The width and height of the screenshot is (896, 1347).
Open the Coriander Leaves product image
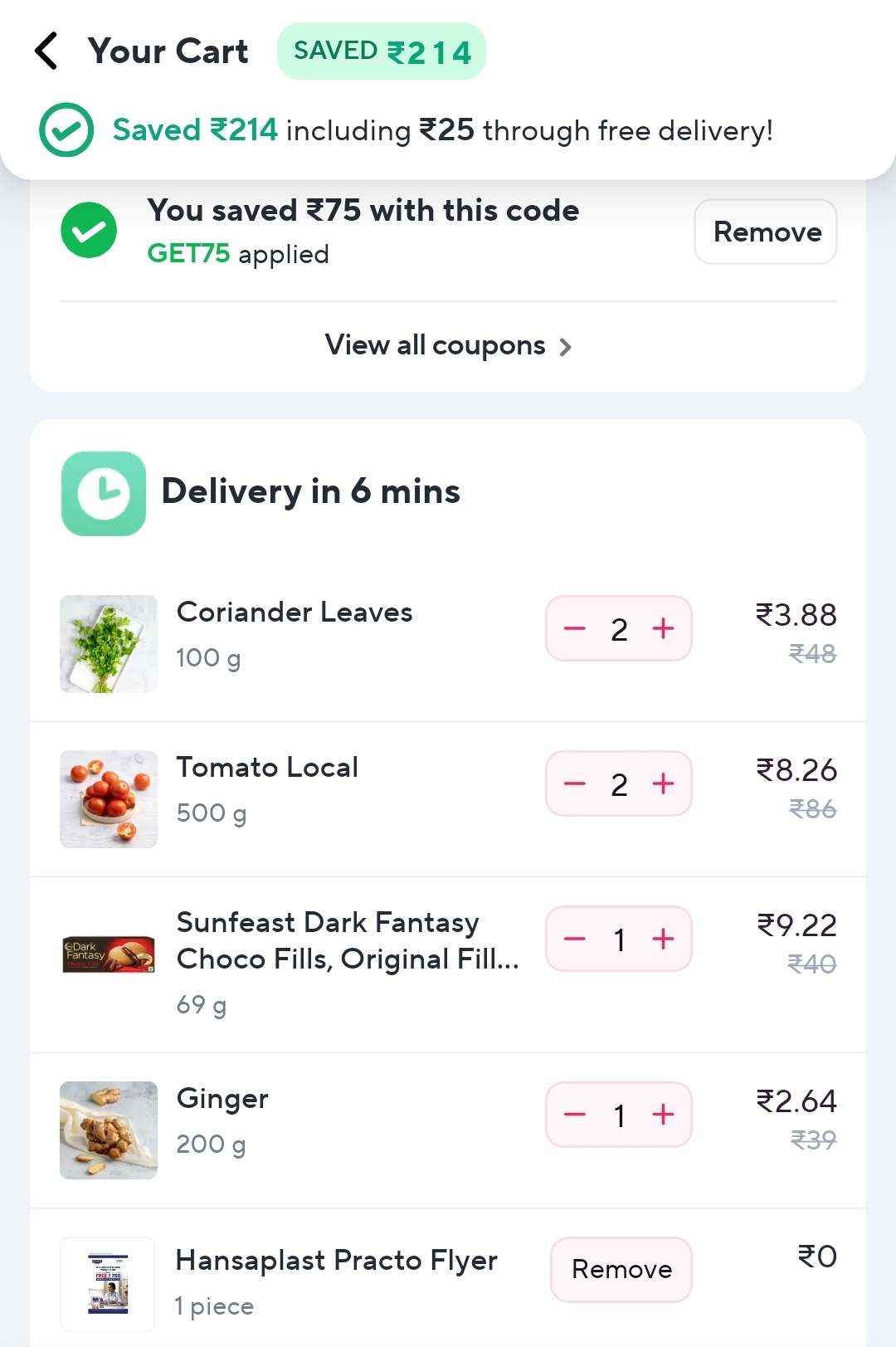(109, 644)
